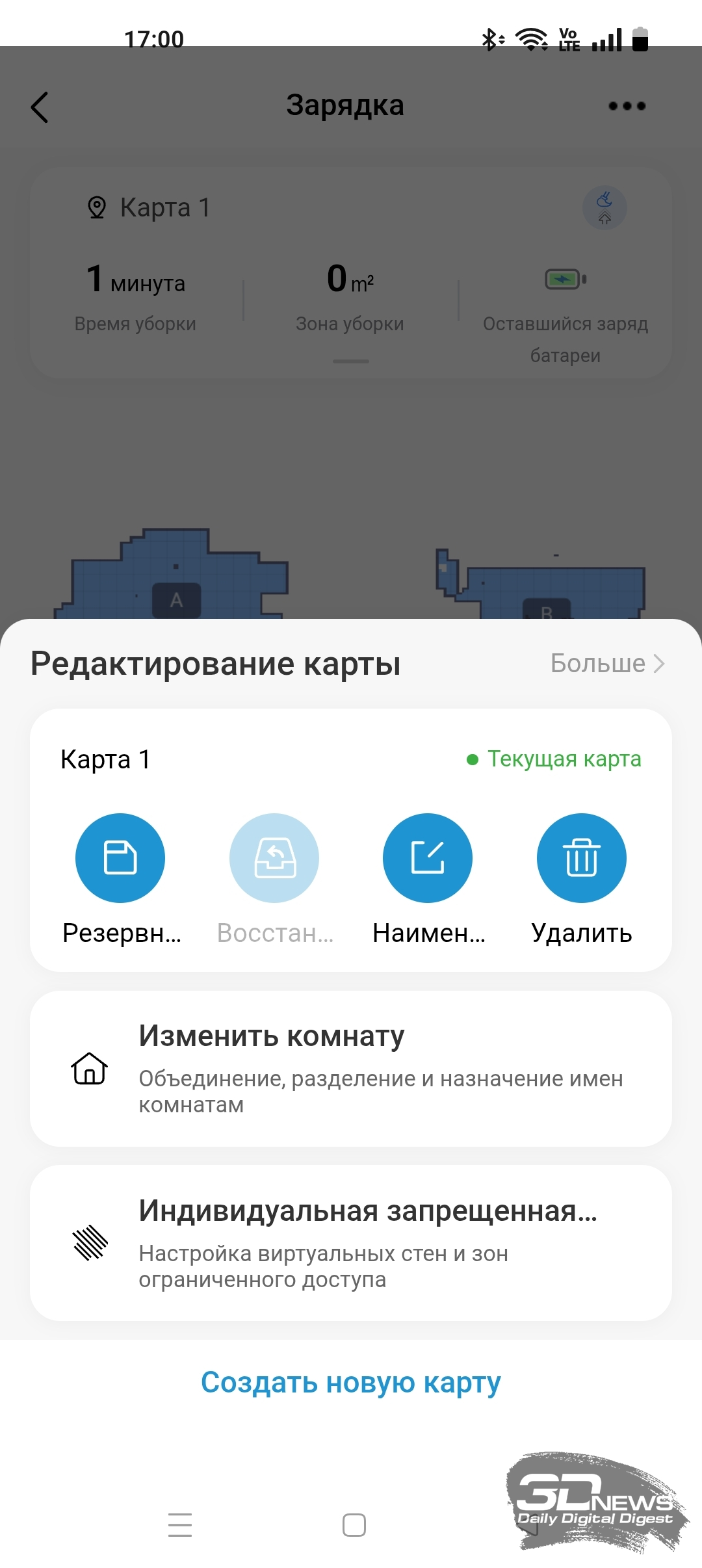Open the three-dot overflow menu

[x=627, y=106]
